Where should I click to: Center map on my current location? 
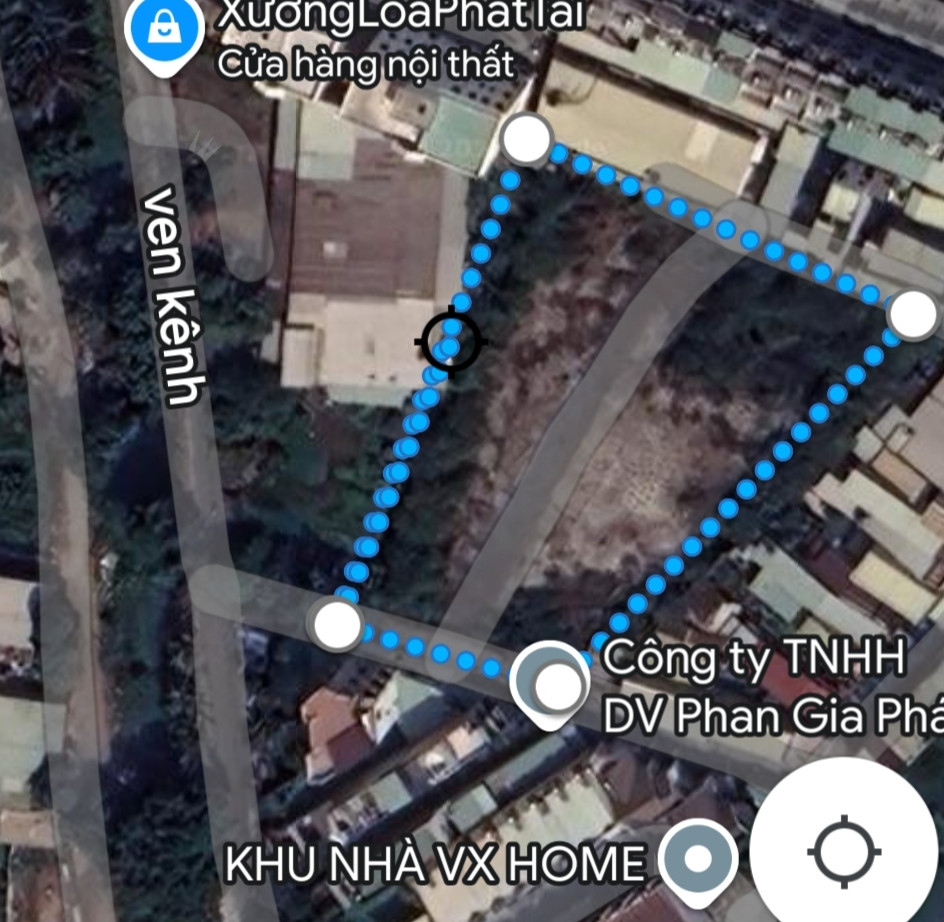(x=845, y=851)
